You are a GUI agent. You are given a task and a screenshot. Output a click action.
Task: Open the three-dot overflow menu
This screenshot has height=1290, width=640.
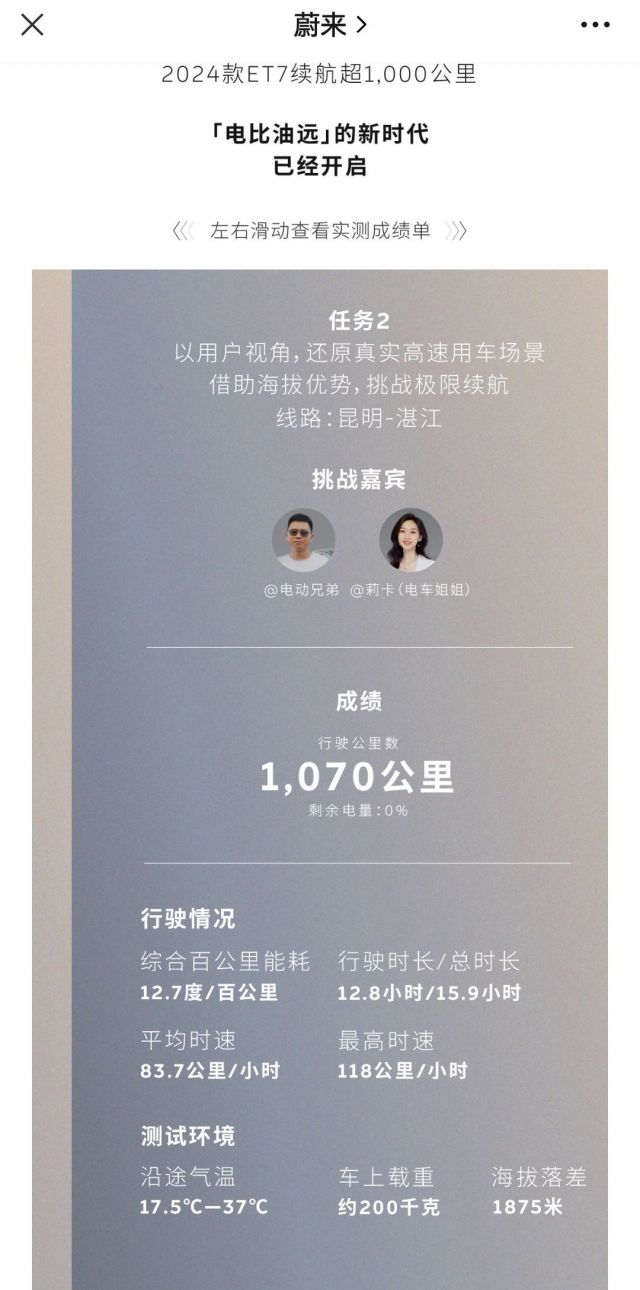[x=595, y=25]
